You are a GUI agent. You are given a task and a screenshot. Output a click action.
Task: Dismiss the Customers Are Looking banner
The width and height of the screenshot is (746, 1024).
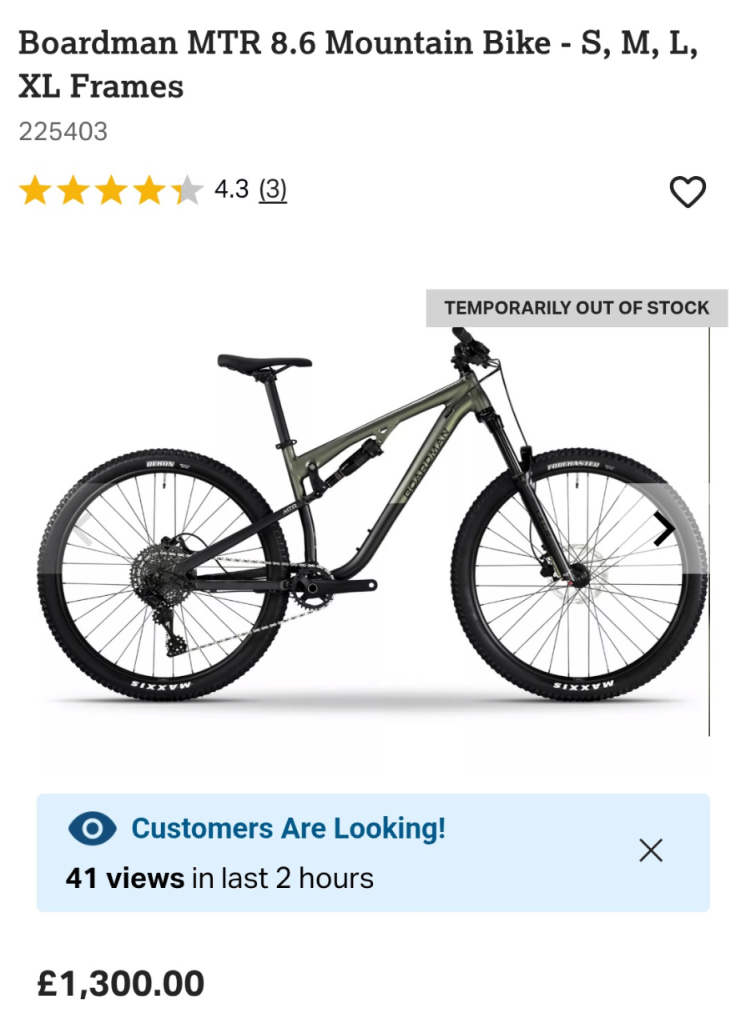pos(651,851)
